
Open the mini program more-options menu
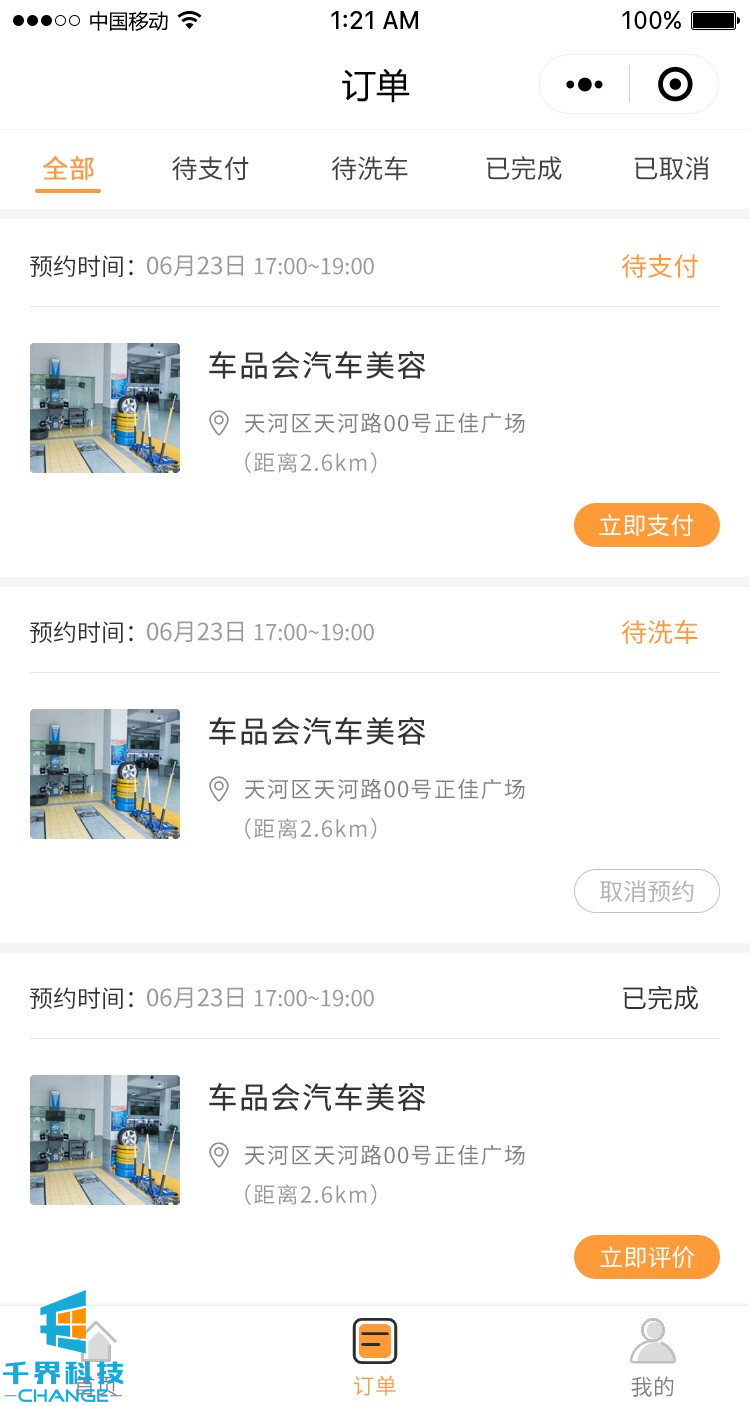(x=585, y=85)
